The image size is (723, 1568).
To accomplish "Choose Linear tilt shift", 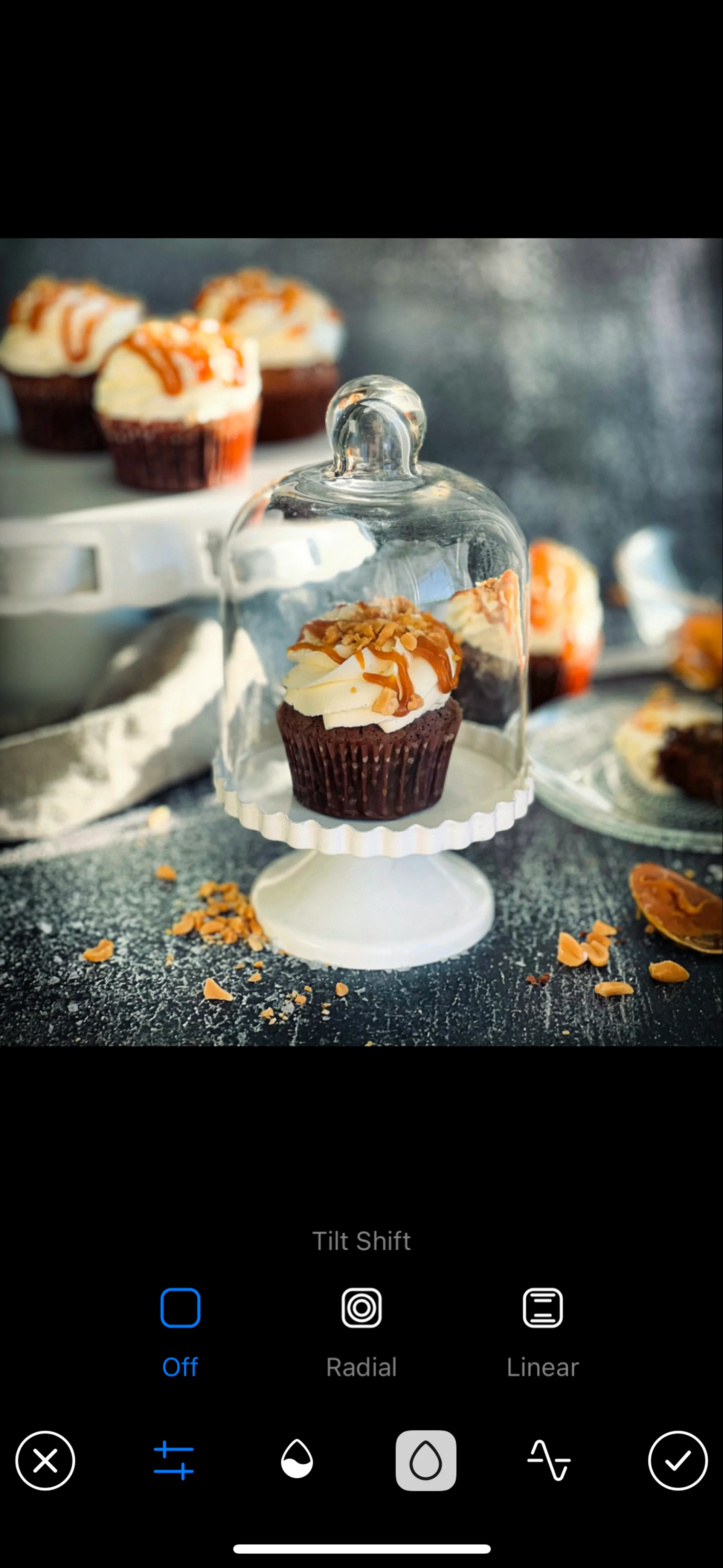I will tap(542, 1331).
